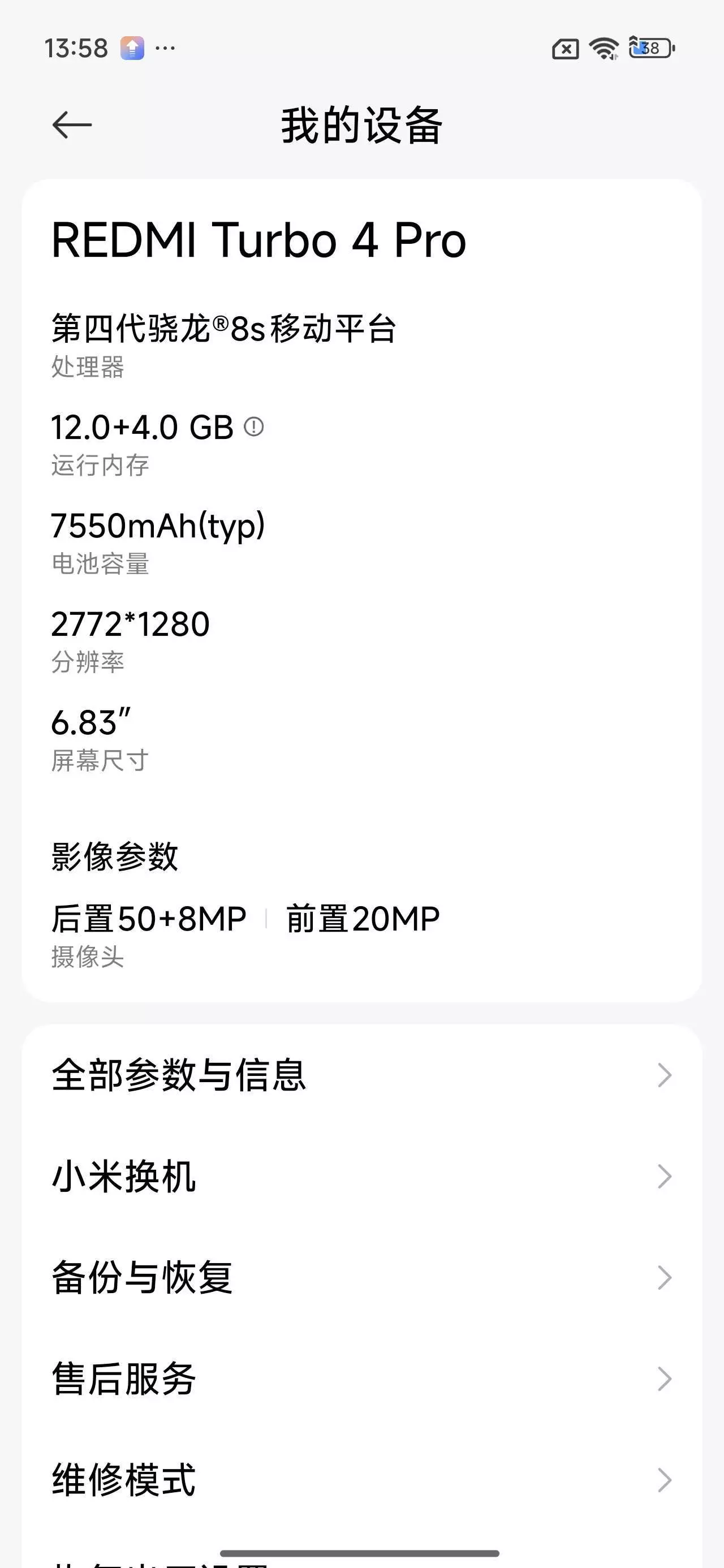This screenshot has width=724, height=1568.
Task: Go back from 我的设备 page
Action: pyautogui.click(x=72, y=125)
